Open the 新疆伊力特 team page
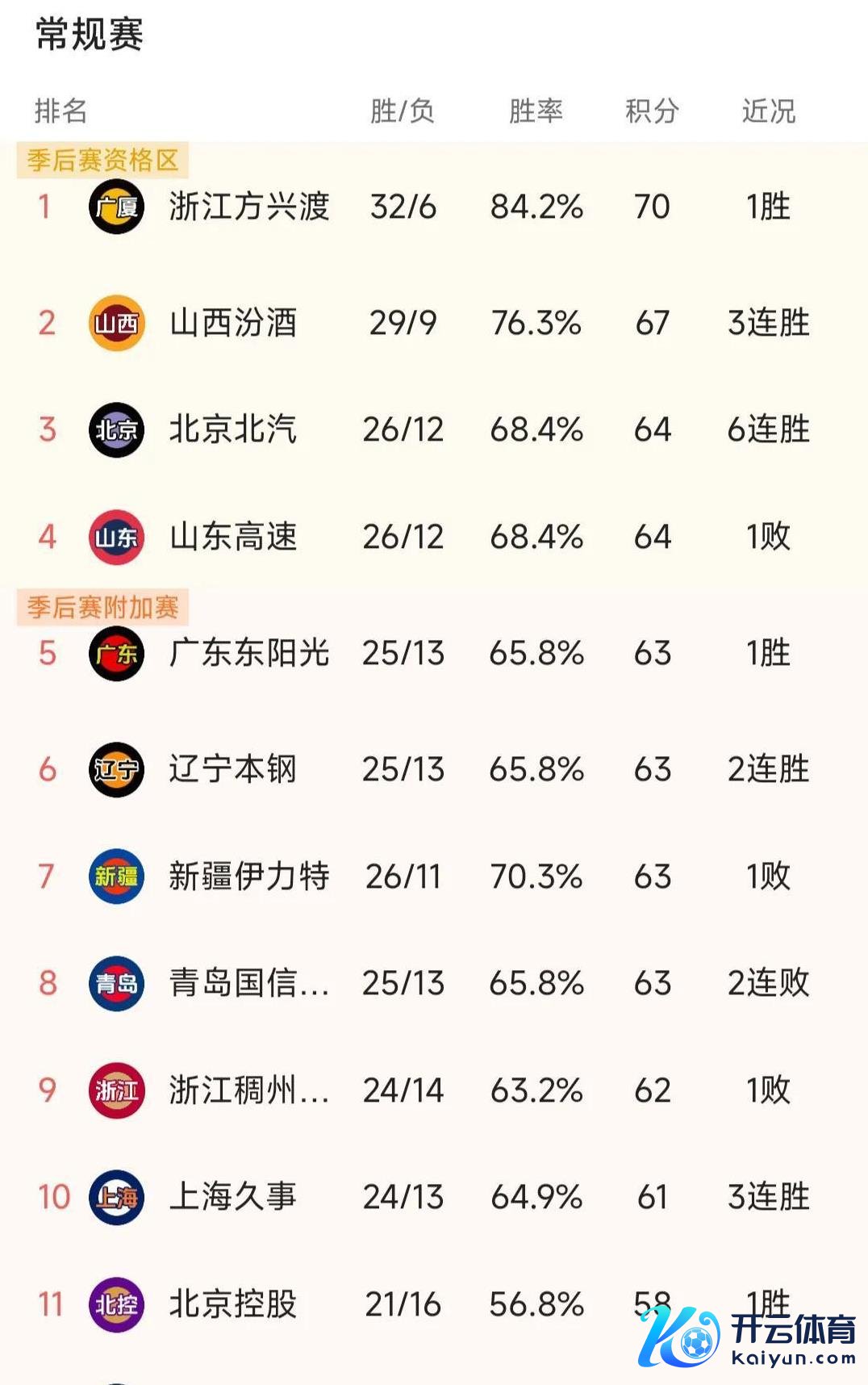This screenshot has width=868, height=1385. (x=248, y=877)
